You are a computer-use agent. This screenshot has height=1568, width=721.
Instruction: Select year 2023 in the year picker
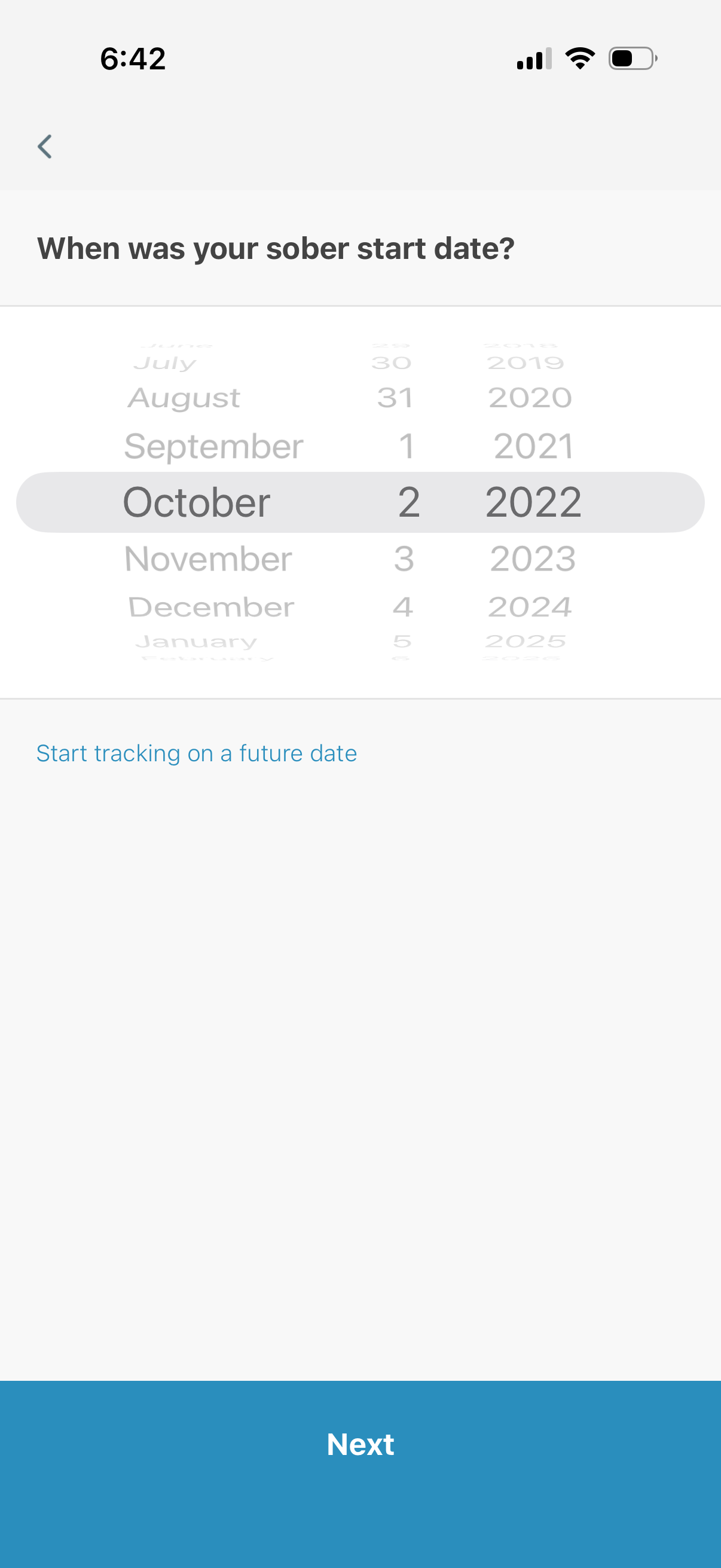coord(533,559)
